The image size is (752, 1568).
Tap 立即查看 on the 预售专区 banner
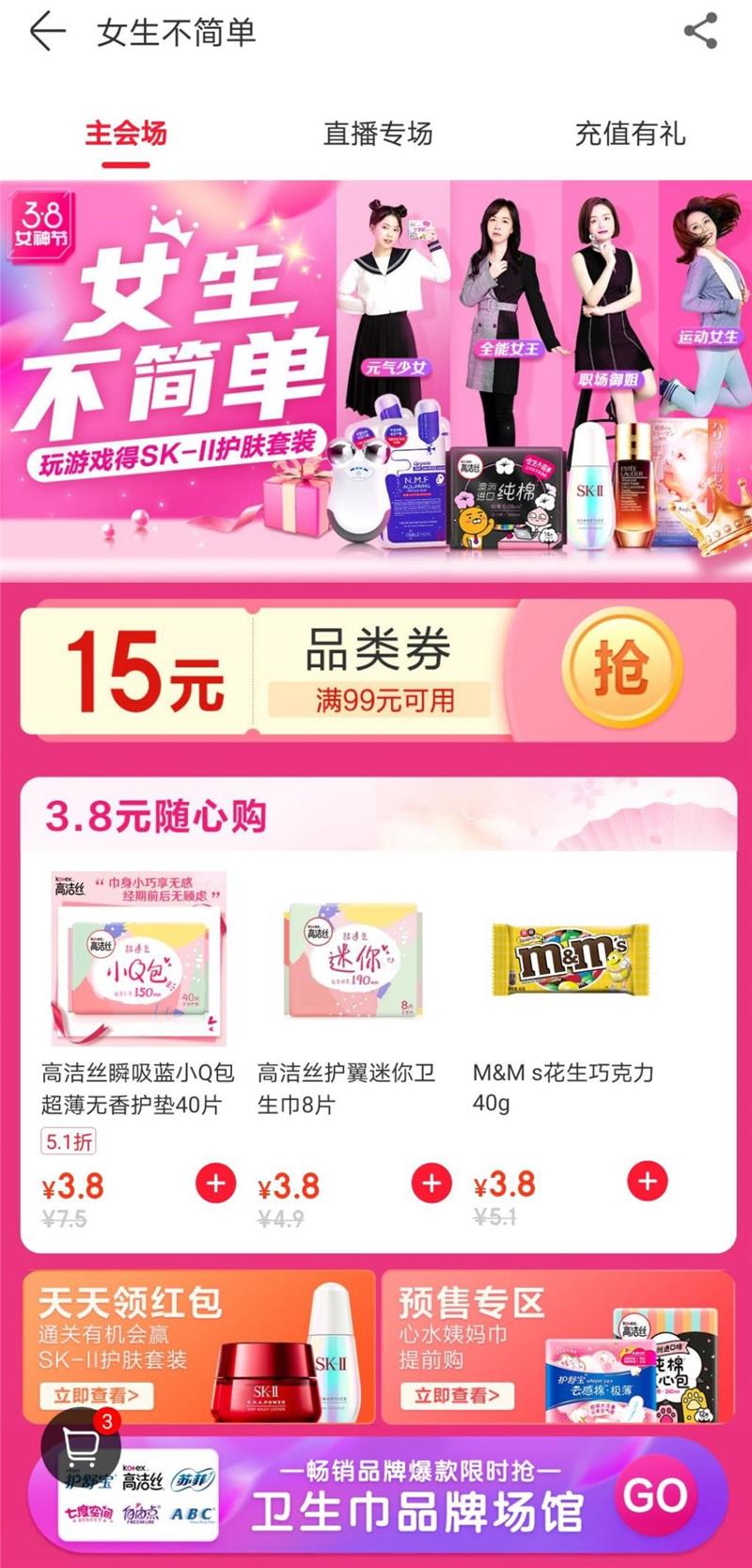(x=457, y=1395)
